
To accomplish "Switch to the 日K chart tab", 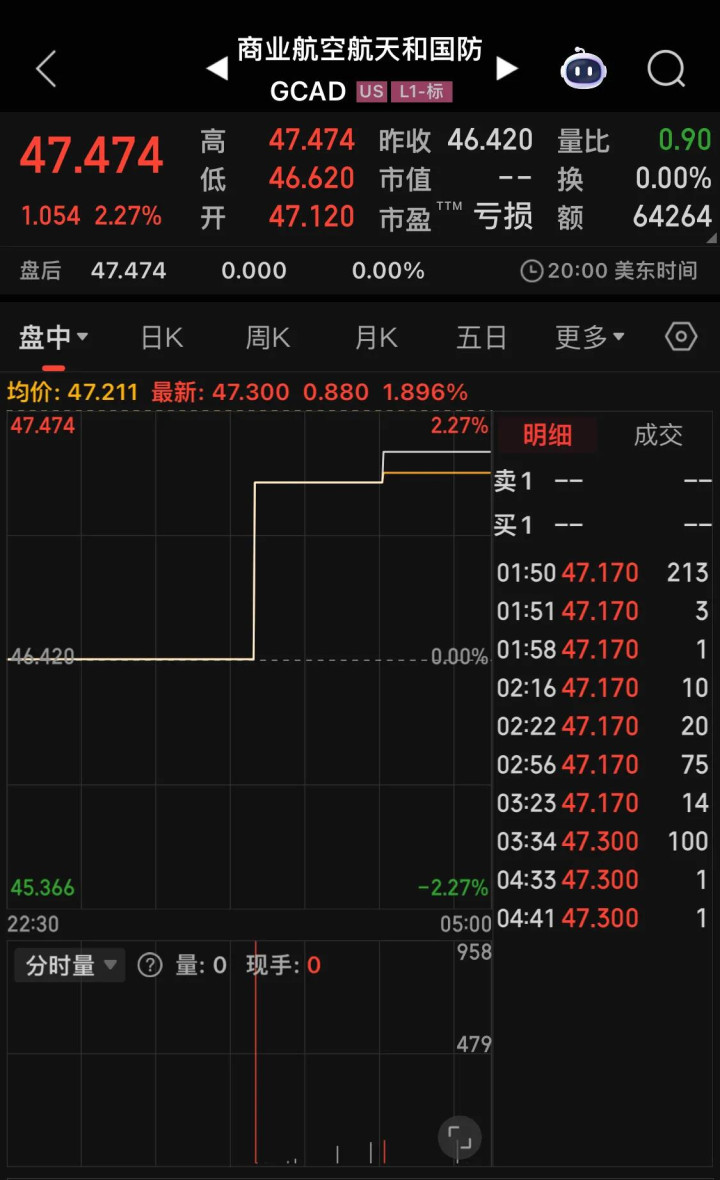I will (x=162, y=338).
